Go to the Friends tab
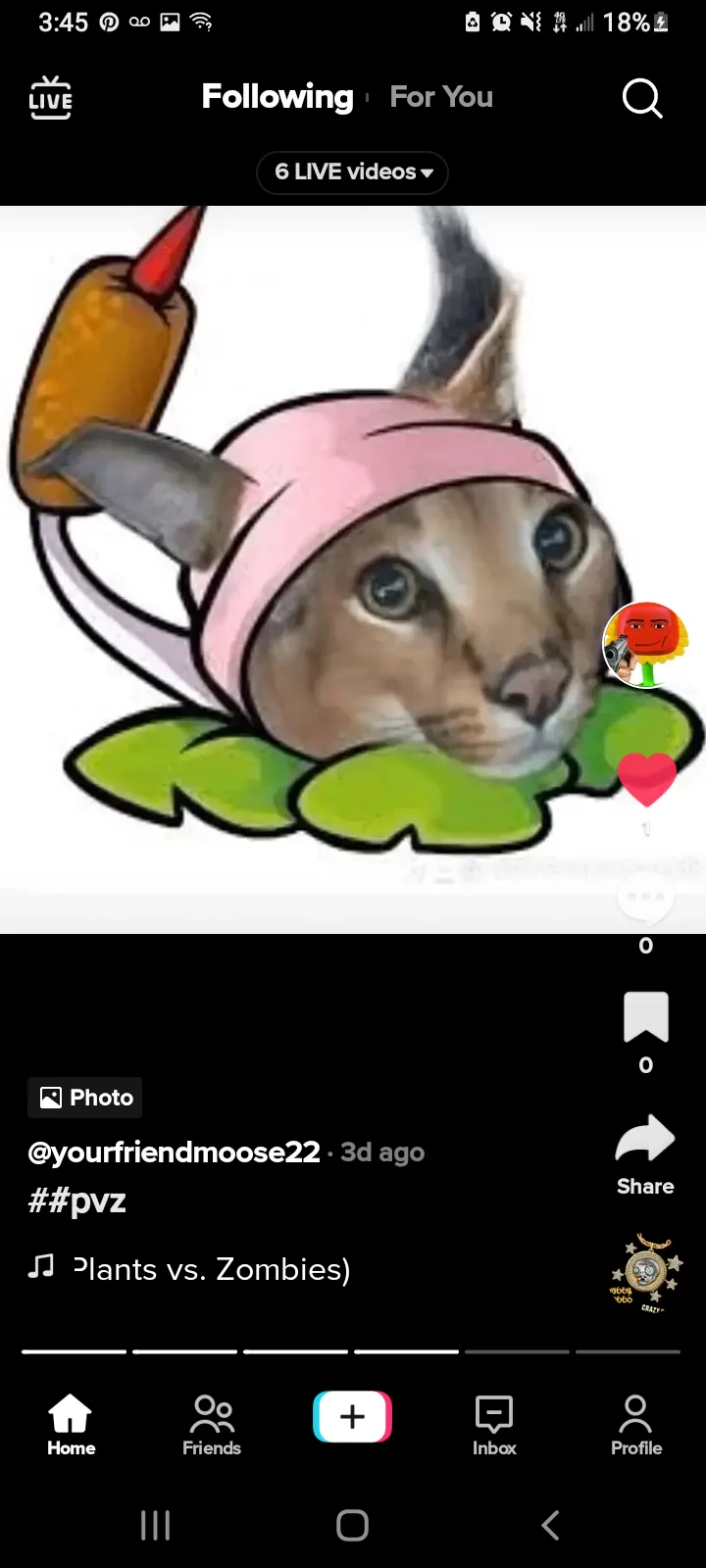 [212, 1426]
